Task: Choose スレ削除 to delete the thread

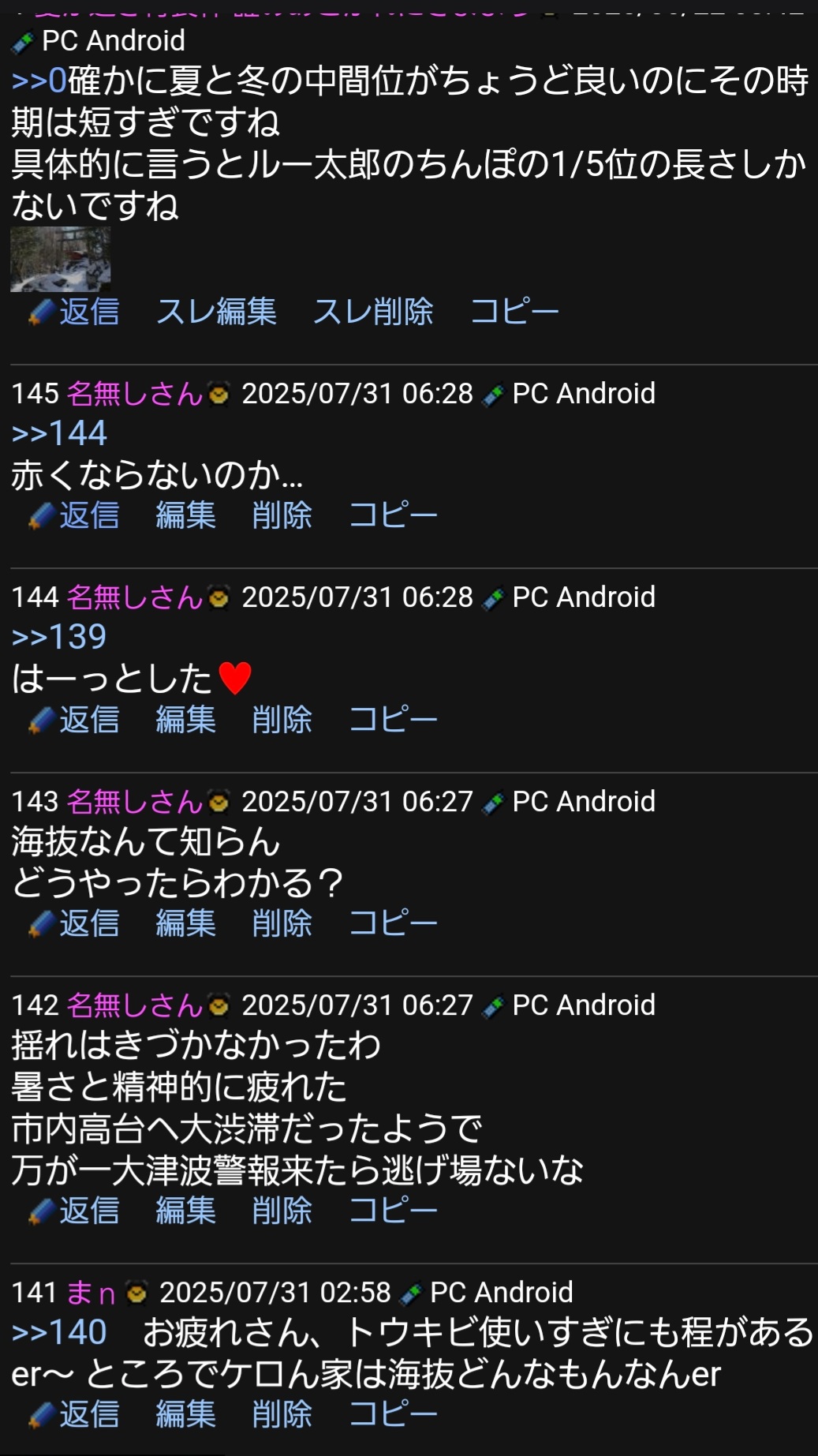Action: point(373,312)
